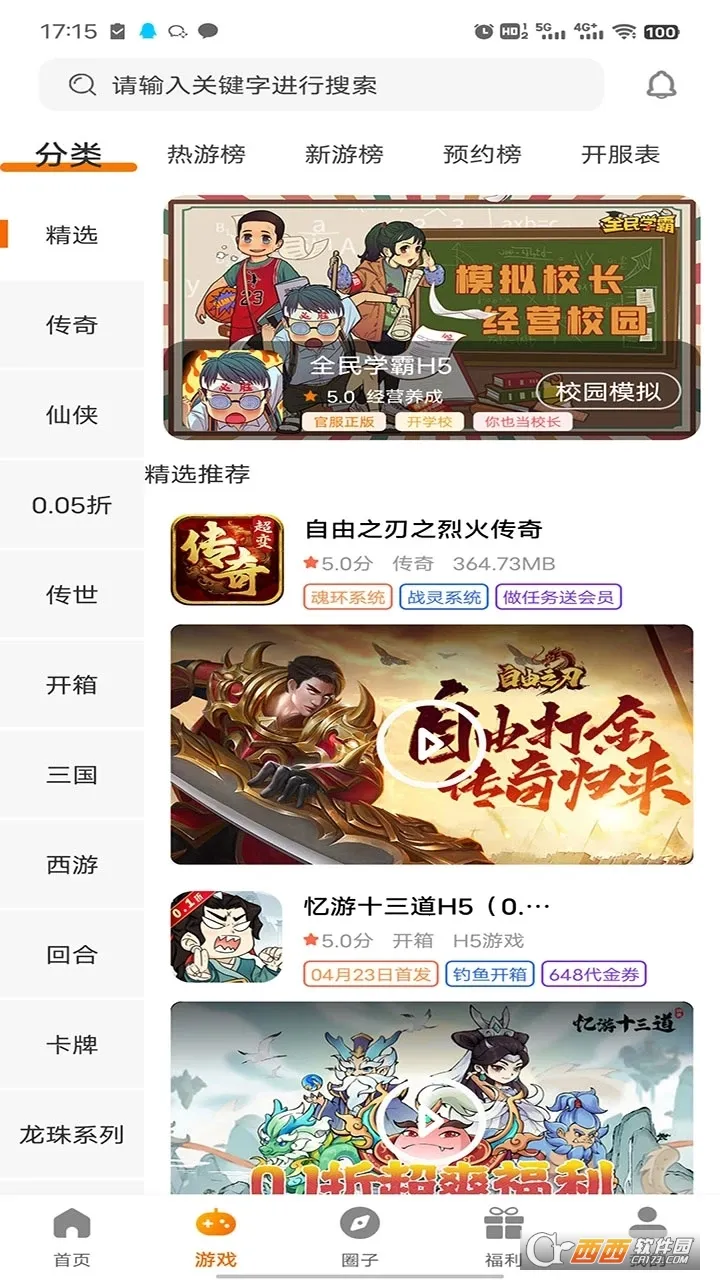Open the 福利 tab
Screen dimensions: 720x1280
click(502, 1238)
